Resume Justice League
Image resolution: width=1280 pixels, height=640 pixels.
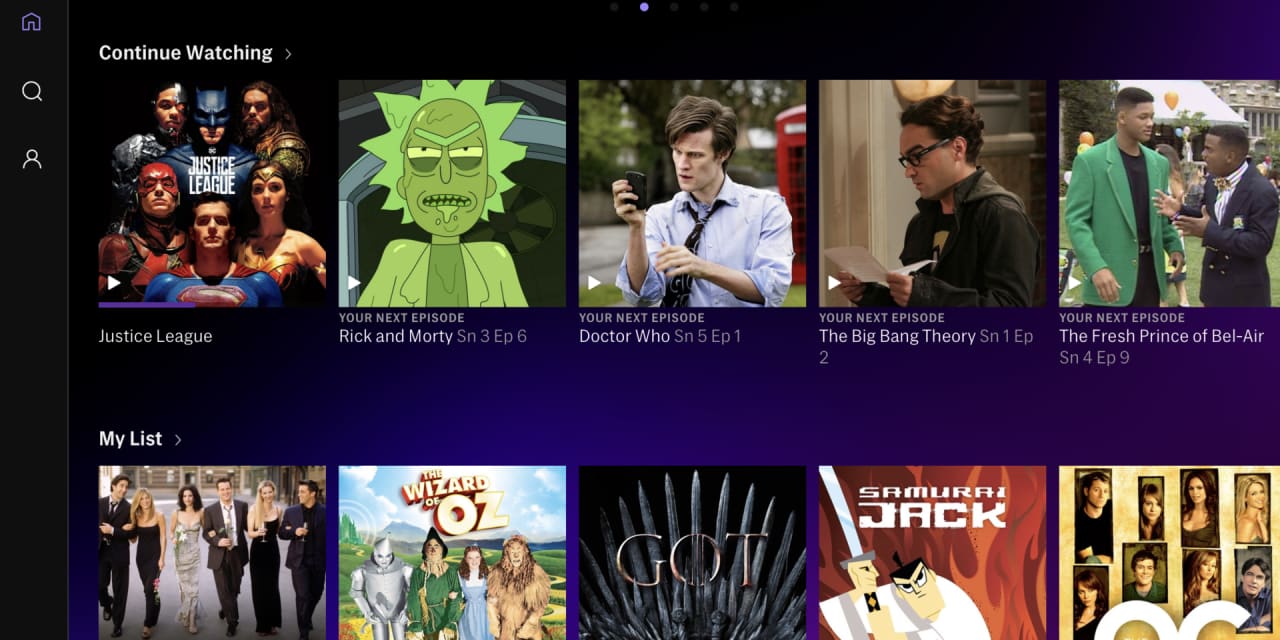[x=212, y=193]
